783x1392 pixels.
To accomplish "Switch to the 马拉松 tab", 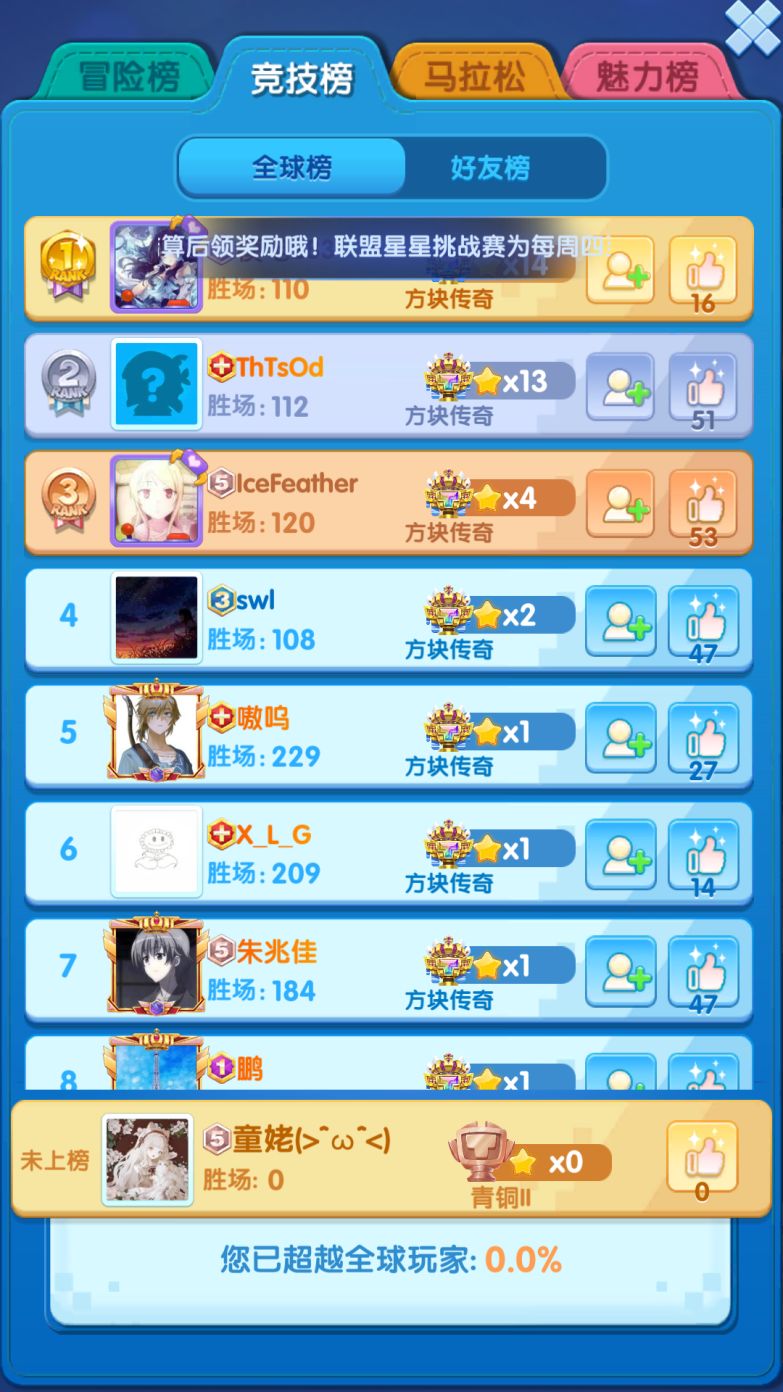I will point(474,76).
